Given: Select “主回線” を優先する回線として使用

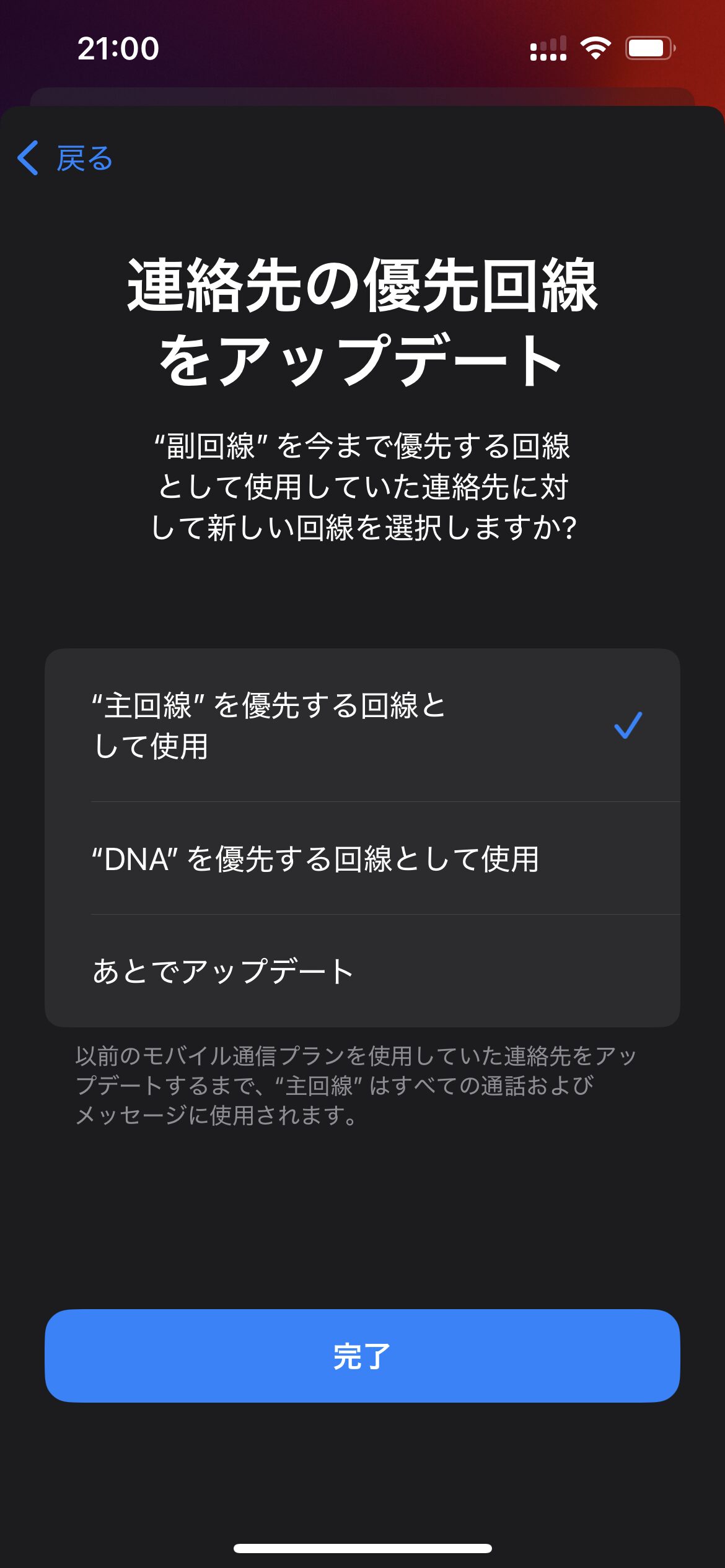Looking at the screenshot, I should 362,725.
